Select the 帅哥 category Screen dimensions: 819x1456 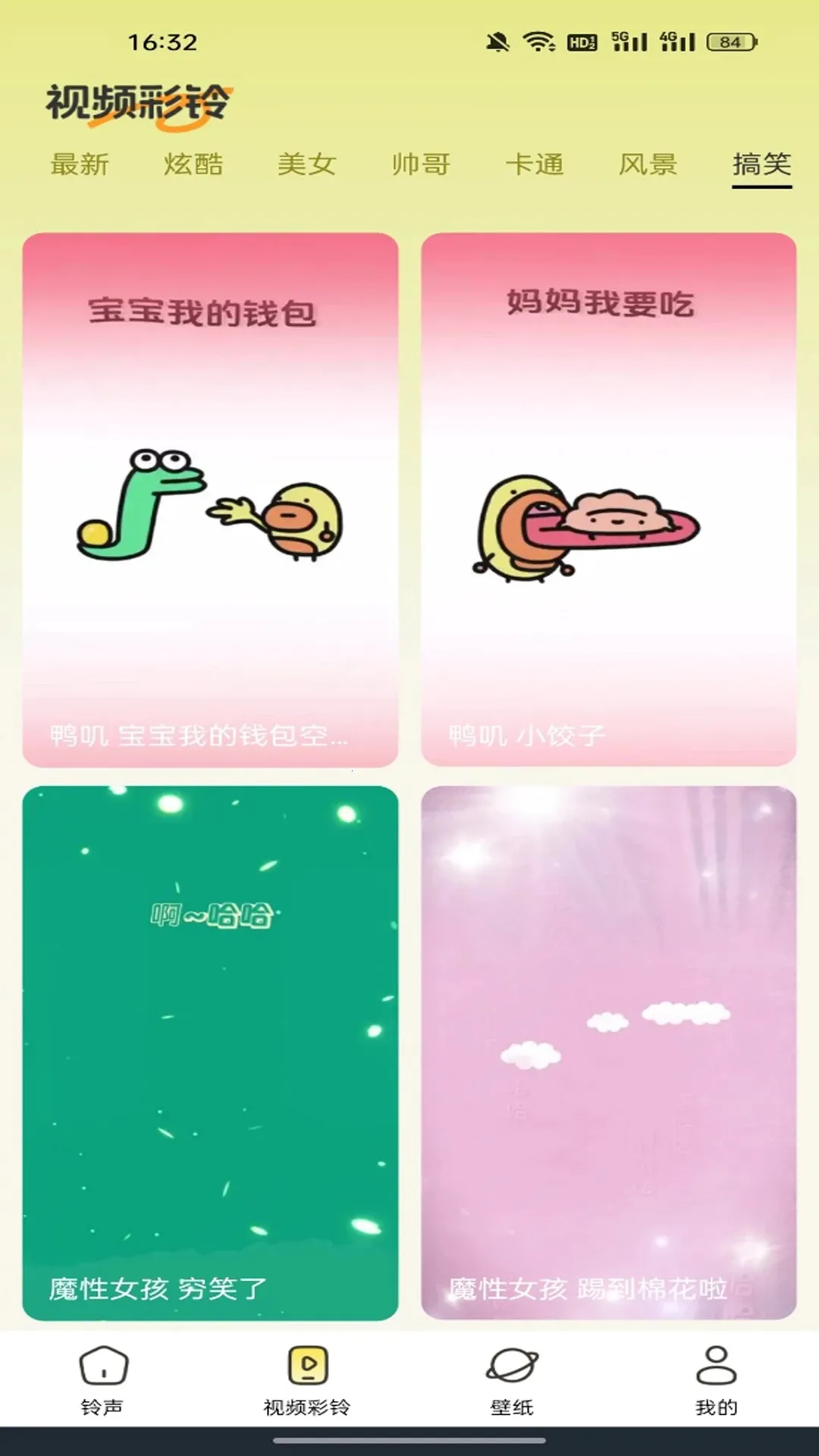coord(422,164)
